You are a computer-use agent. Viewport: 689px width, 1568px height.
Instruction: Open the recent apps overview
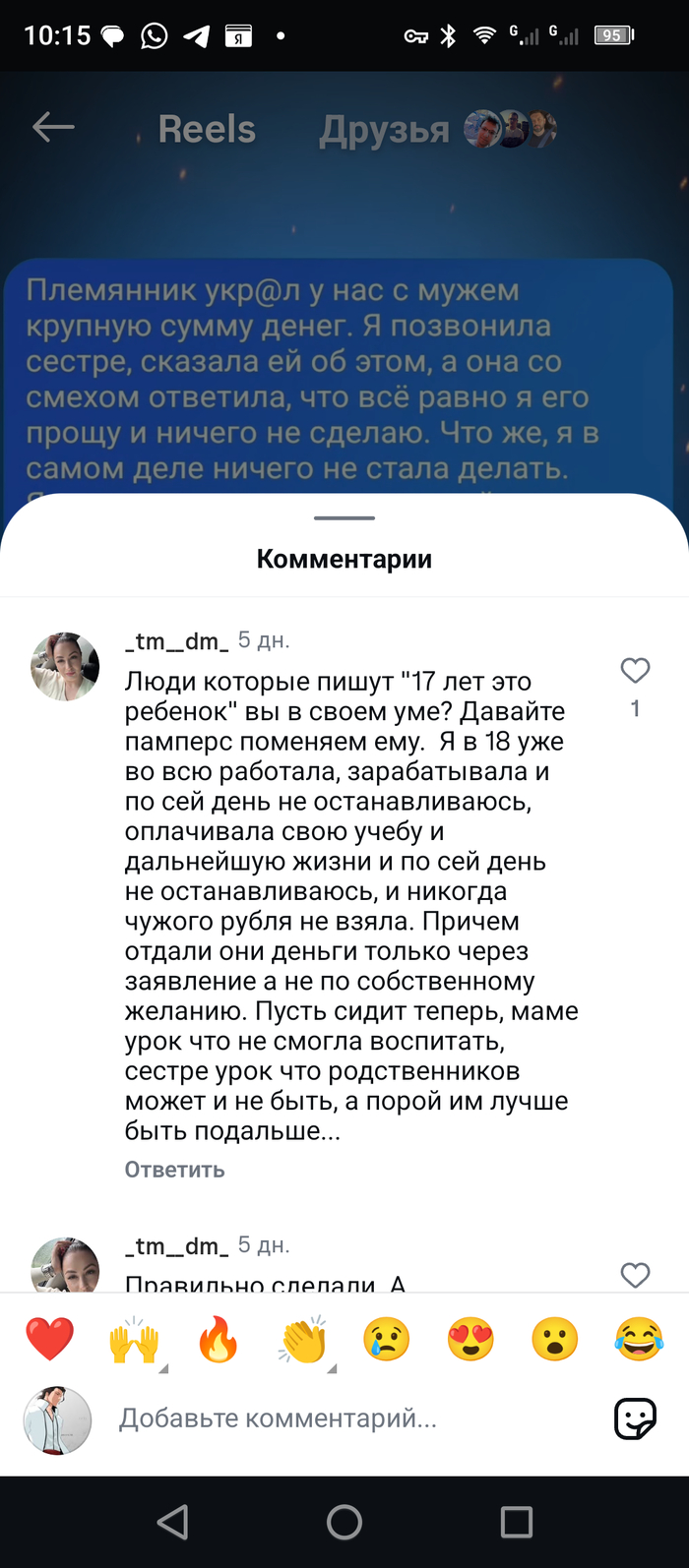pyautogui.click(x=516, y=1522)
